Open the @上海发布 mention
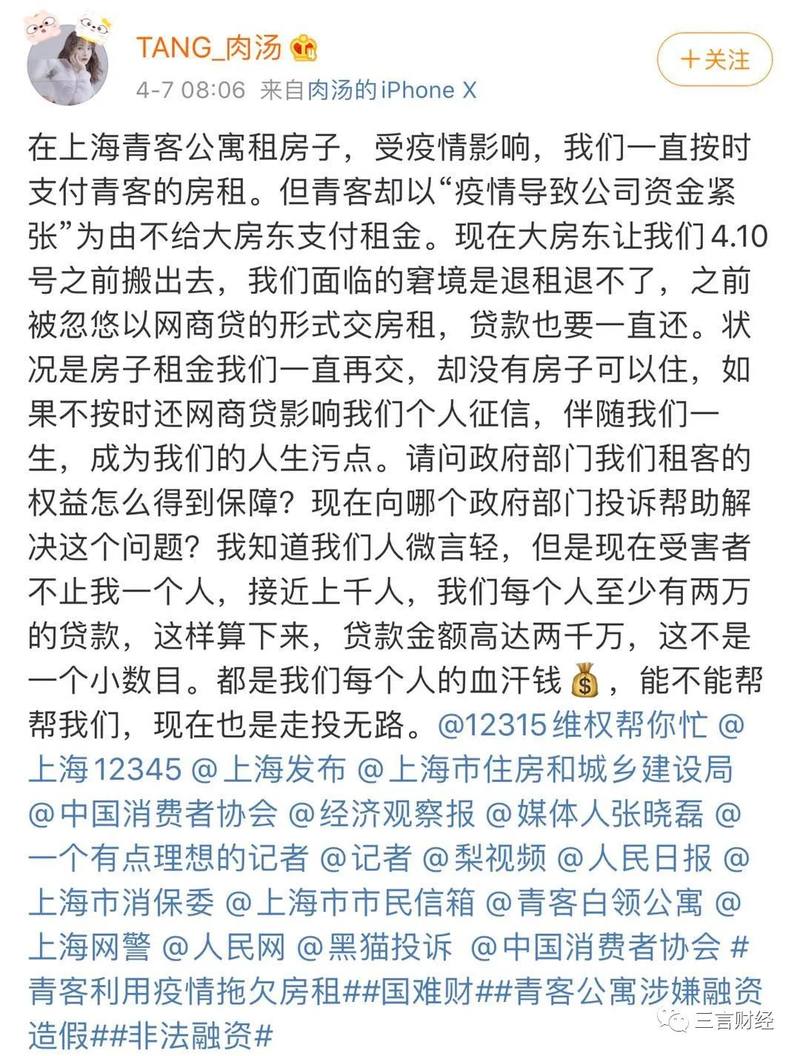The width and height of the screenshot is (800, 1056). click(x=269, y=770)
